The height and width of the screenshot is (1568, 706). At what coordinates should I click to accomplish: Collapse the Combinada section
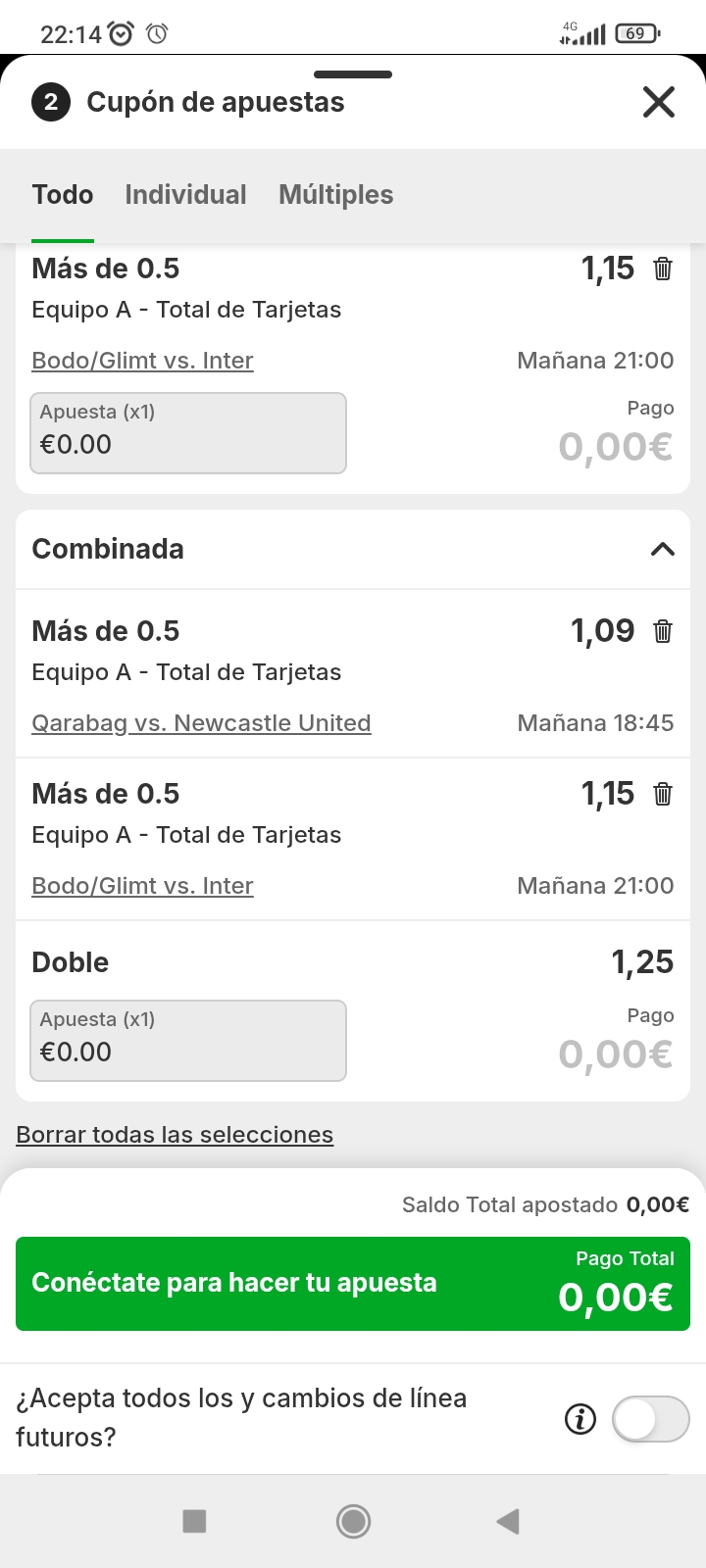tap(663, 549)
